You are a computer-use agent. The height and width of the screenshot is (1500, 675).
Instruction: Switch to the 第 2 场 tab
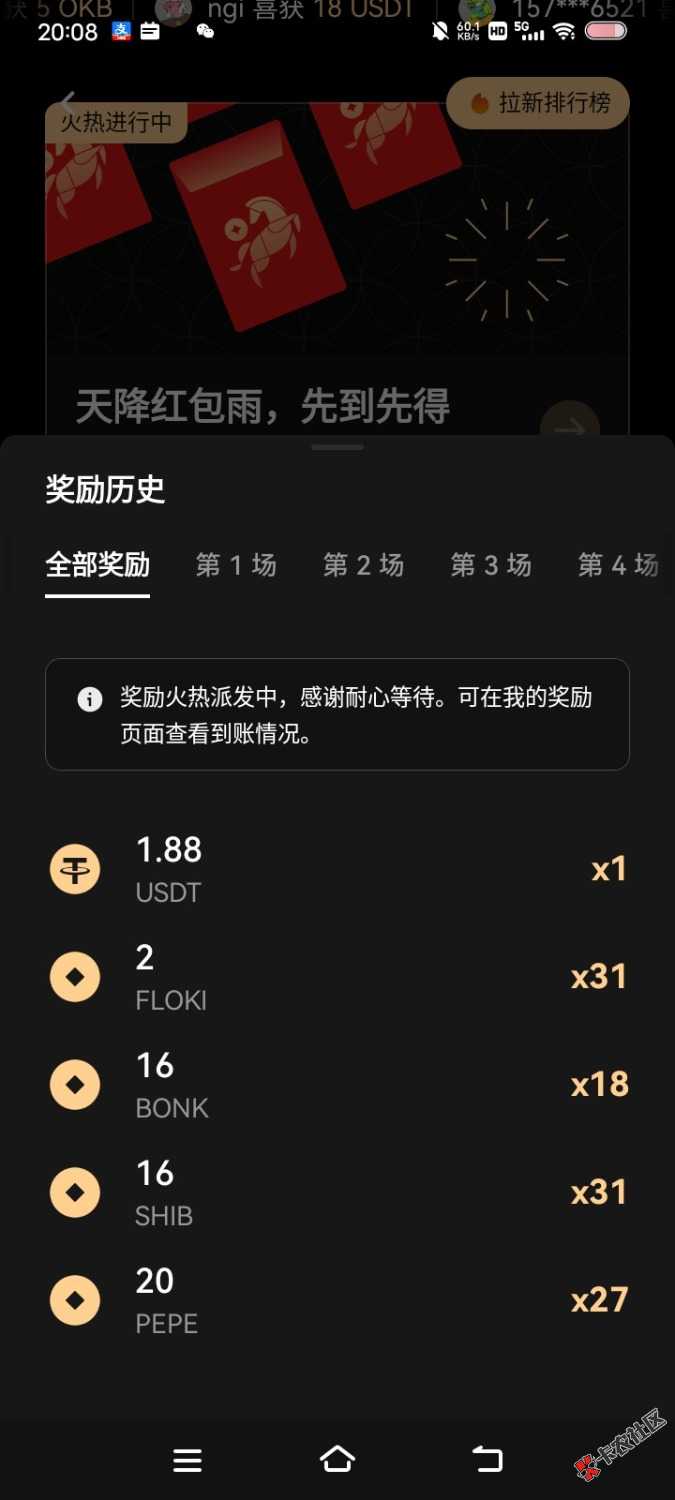coord(363,565)
